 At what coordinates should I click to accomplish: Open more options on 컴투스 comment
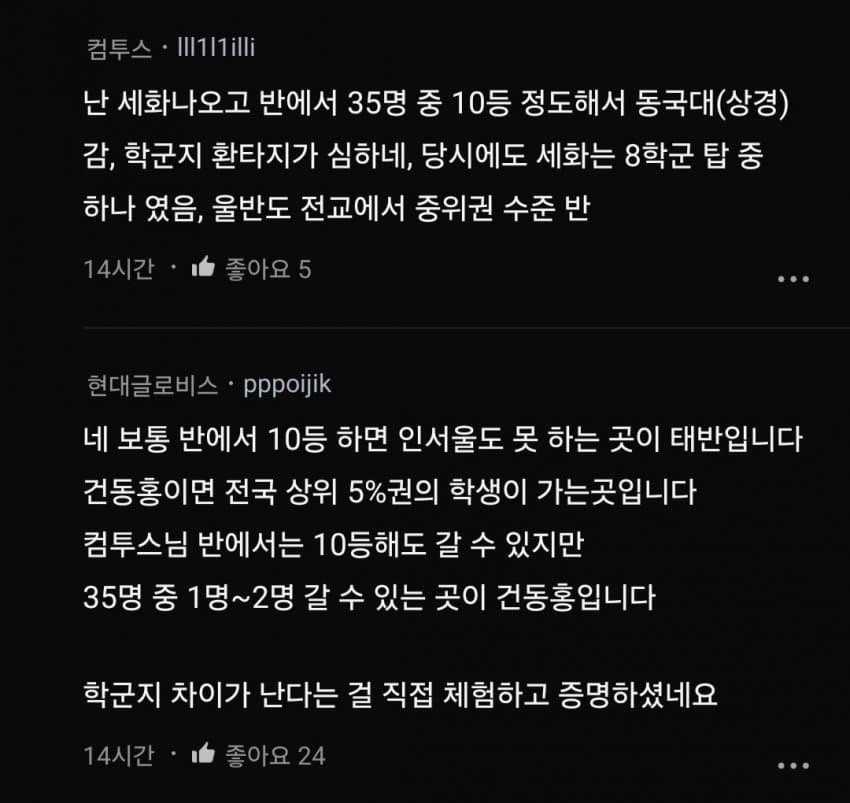click(x=793, y=279)
